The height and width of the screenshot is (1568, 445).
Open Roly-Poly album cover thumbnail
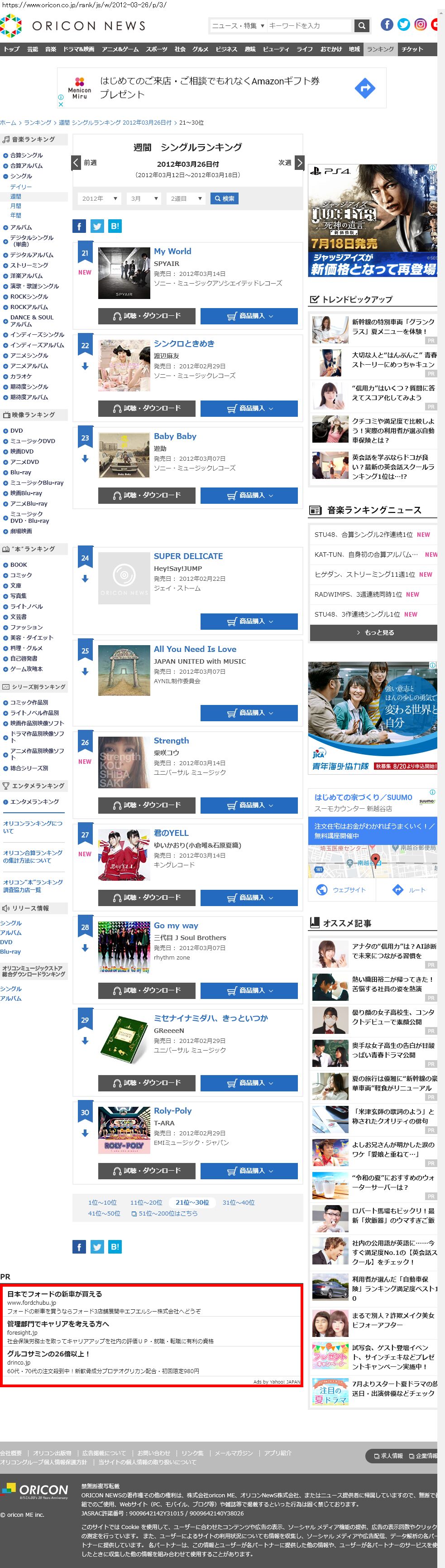[124, 1130]
